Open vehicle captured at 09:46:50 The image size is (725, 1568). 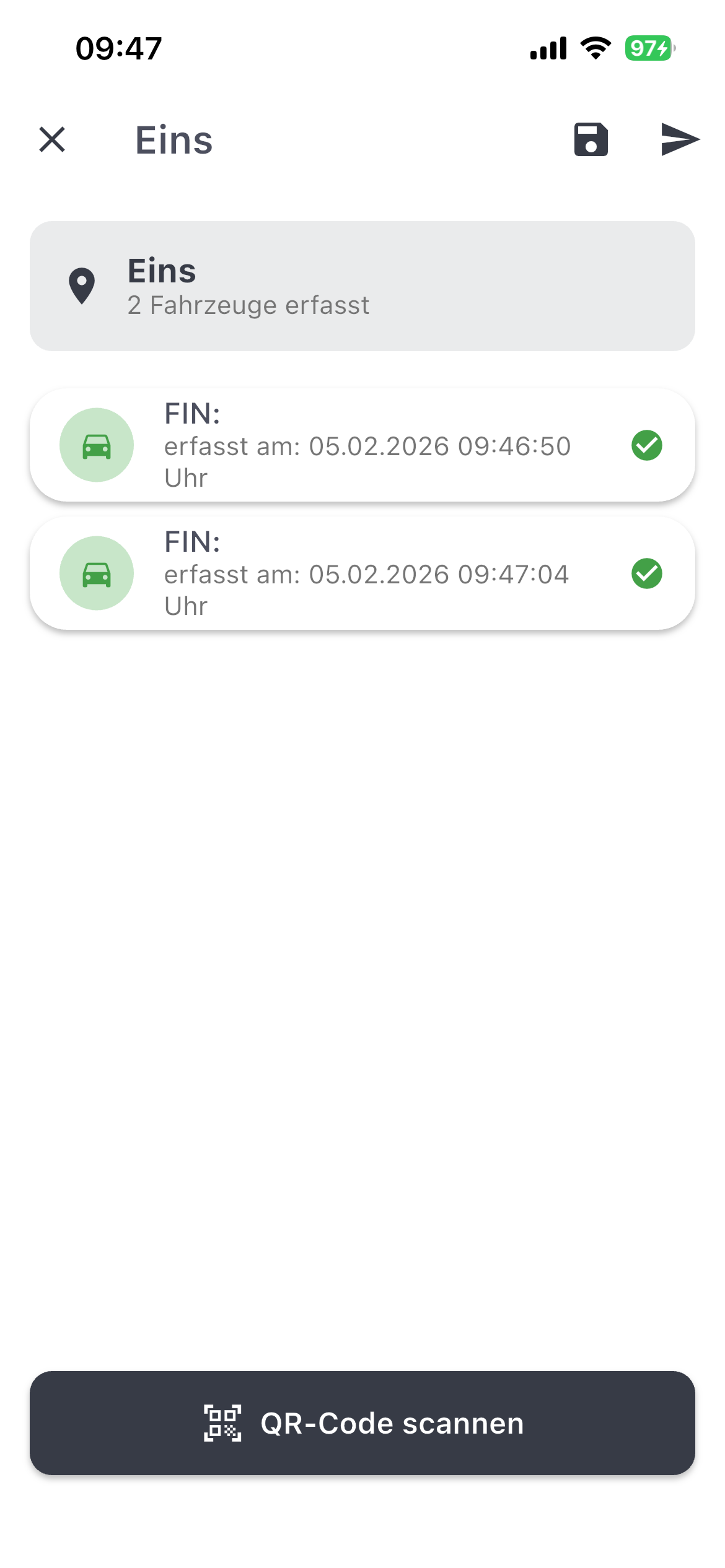pos(362,445)
